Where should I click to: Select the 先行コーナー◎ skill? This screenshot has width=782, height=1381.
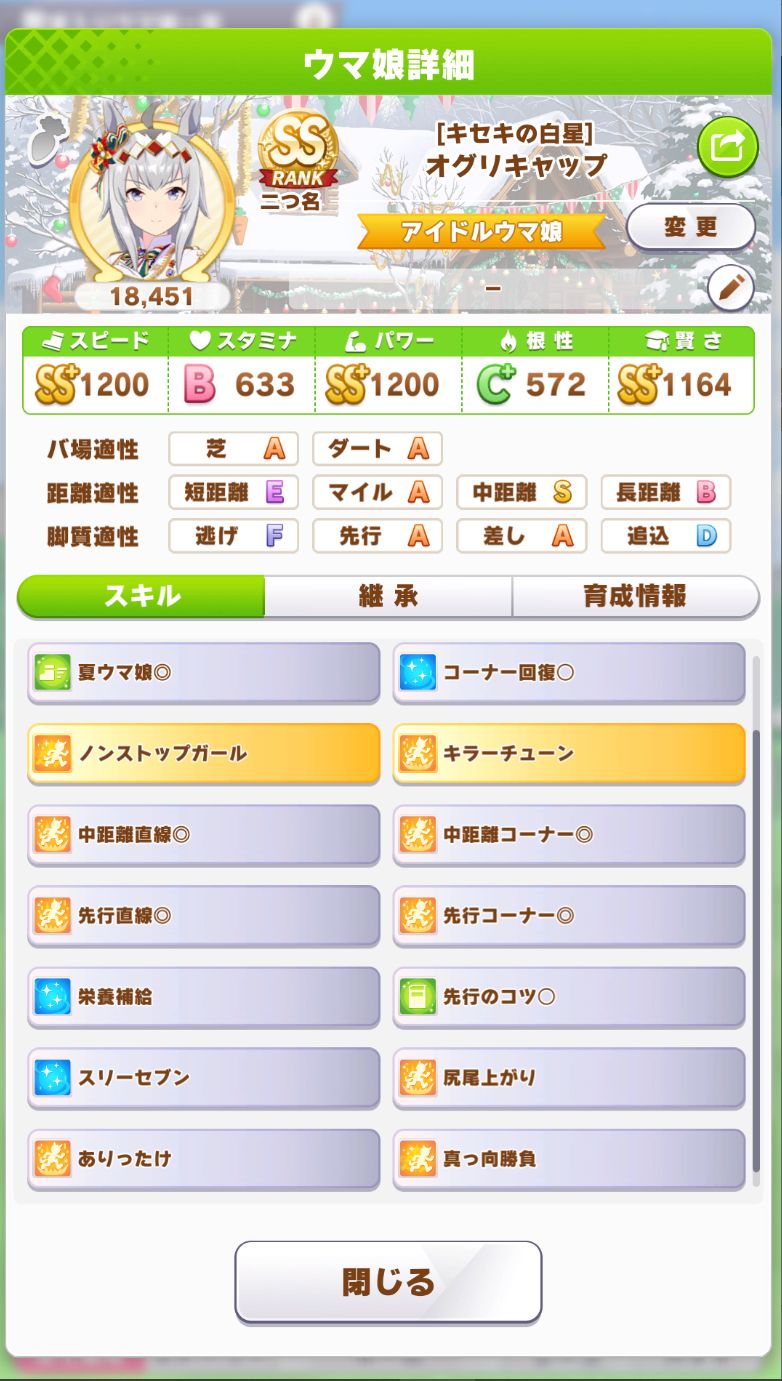point(569,915)
